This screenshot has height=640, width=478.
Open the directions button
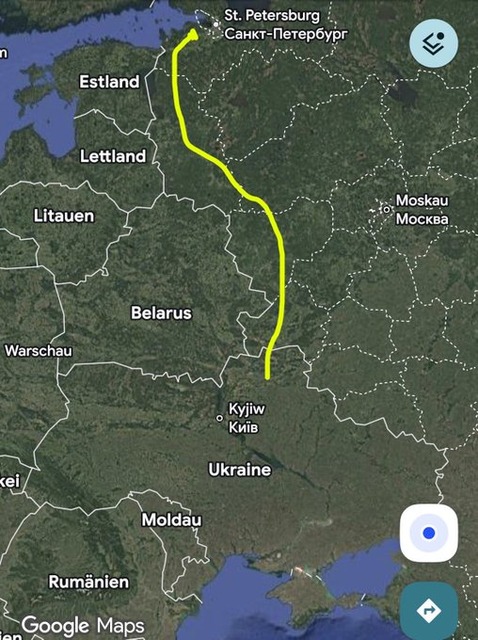[429, 611]
